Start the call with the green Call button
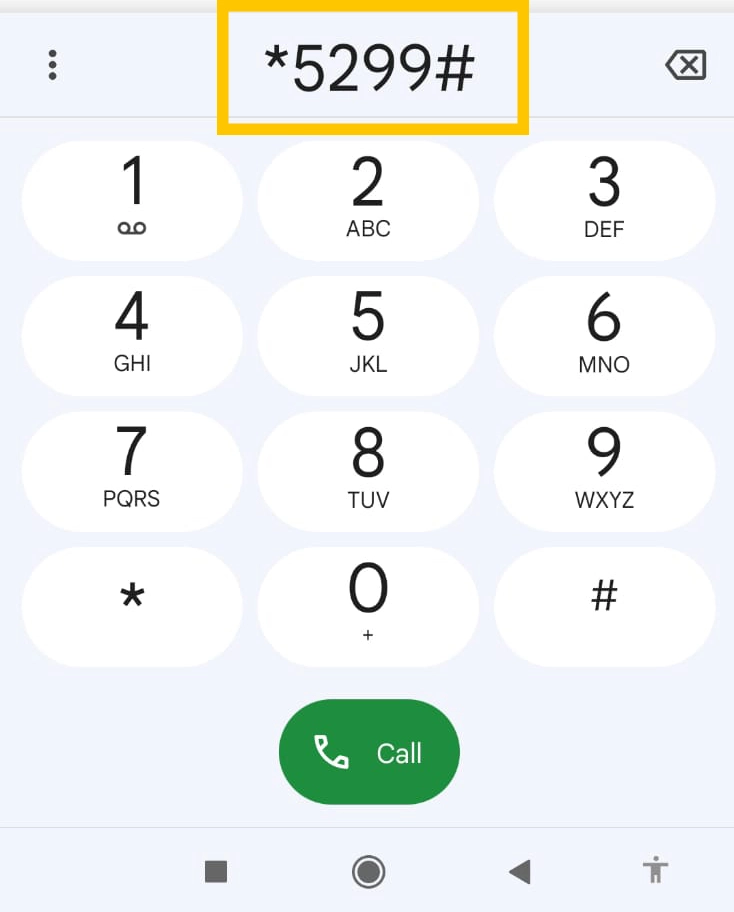 click(369, 752)
